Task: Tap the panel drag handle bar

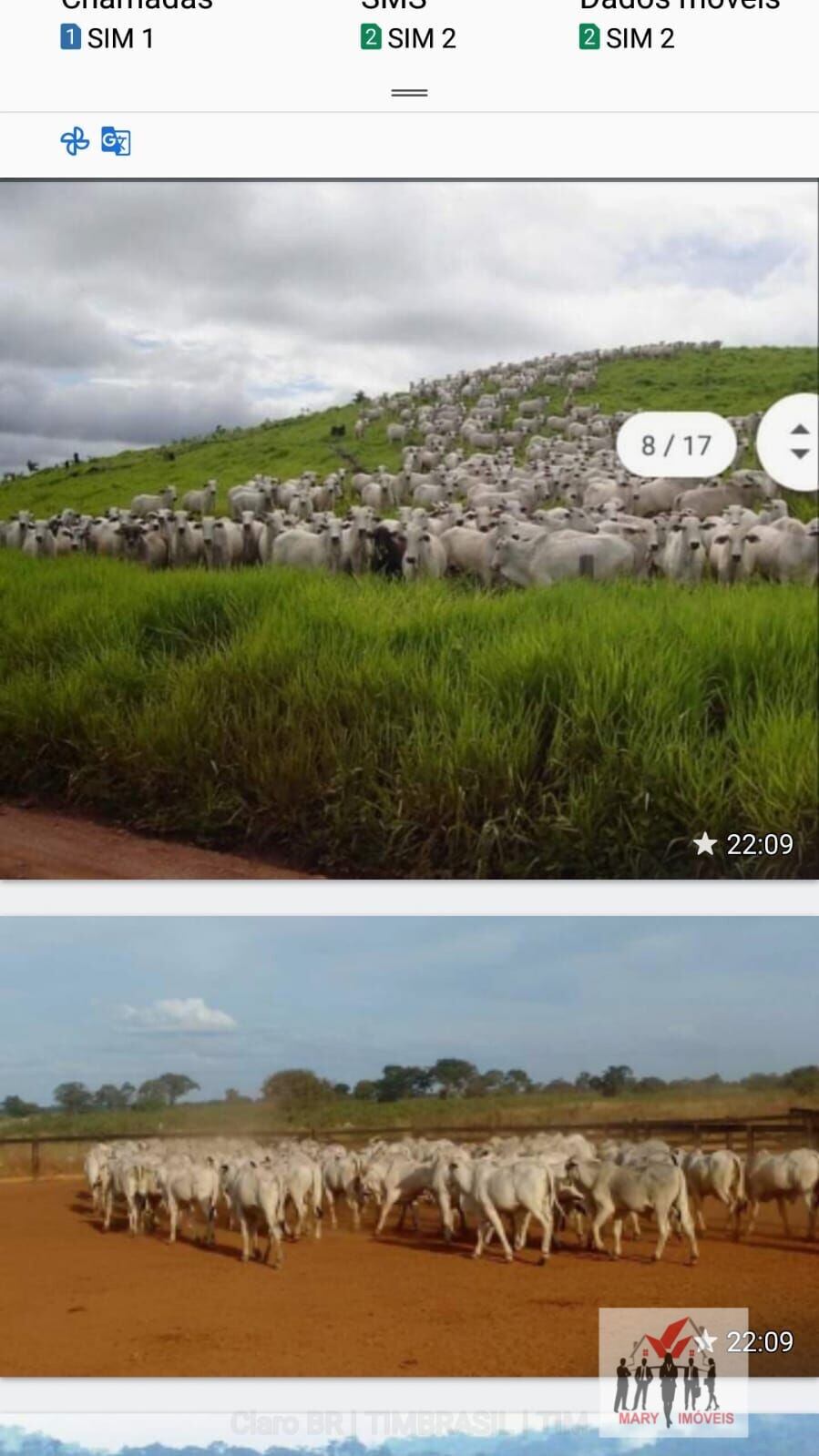Action: coord(409,93)
